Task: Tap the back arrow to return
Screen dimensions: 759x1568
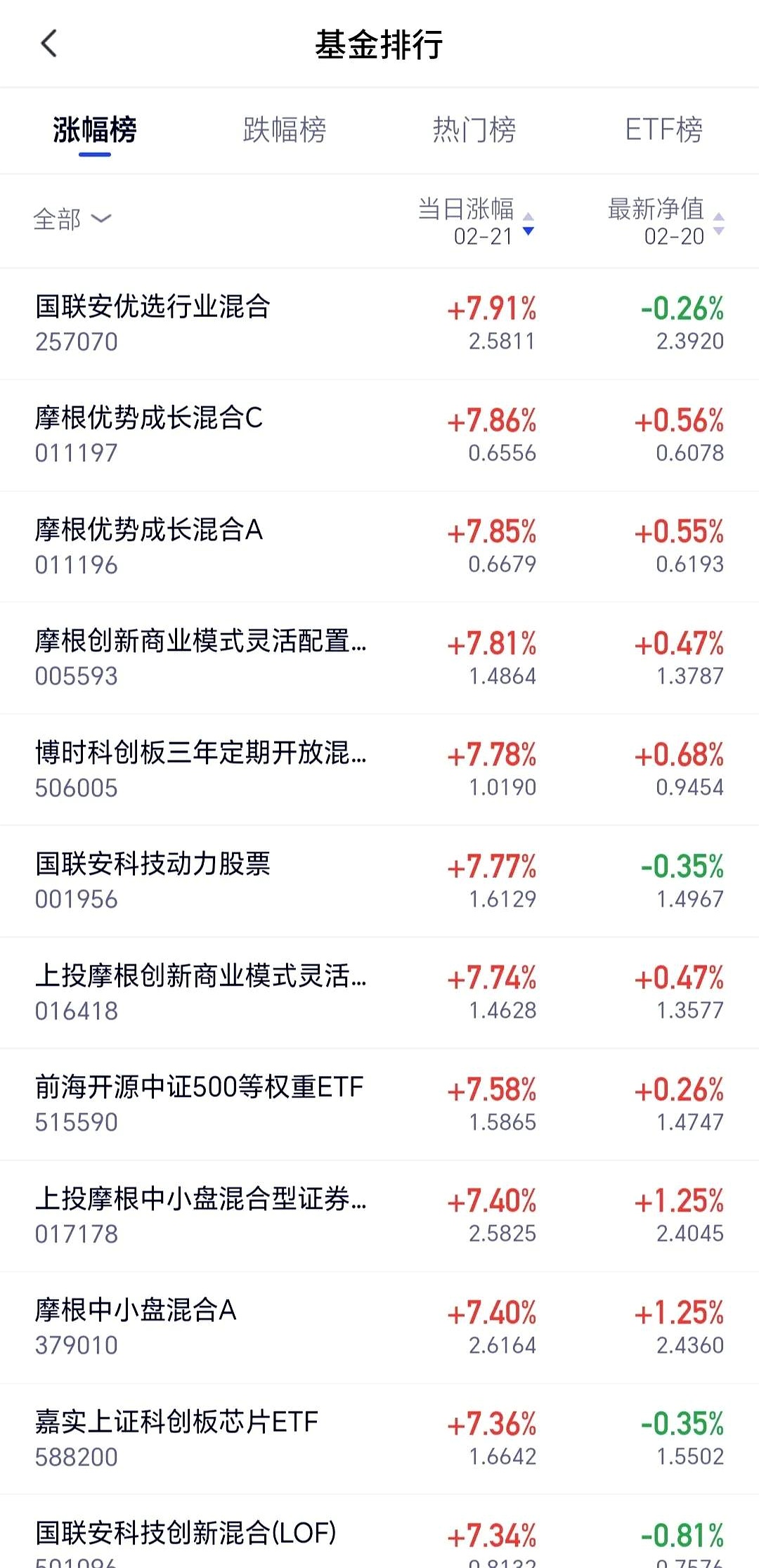Action: click(48, 44)
